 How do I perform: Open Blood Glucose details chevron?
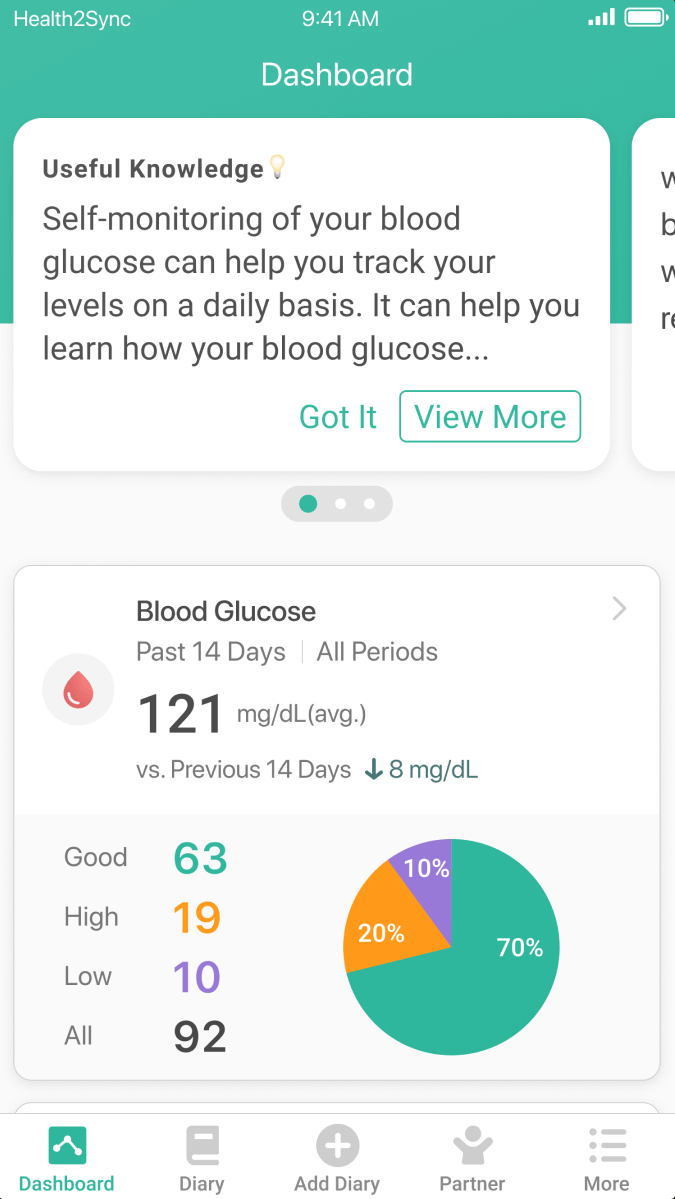point(619,609)
